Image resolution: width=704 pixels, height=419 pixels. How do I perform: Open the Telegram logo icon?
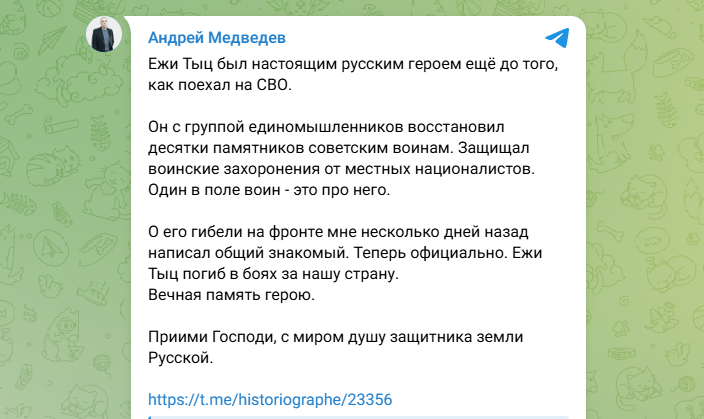point(557,38)
